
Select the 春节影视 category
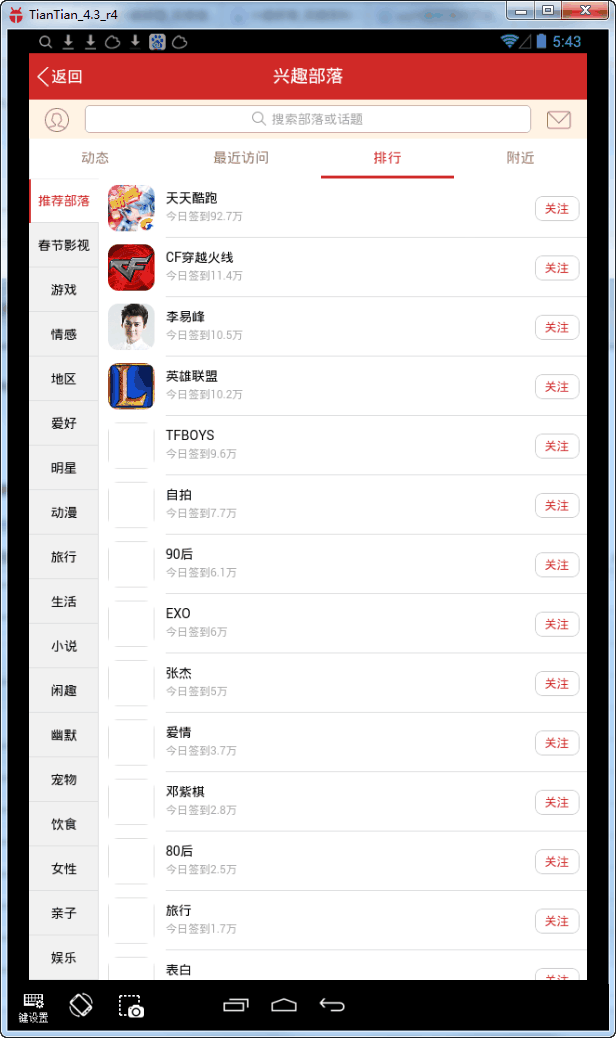pyautogui.click(x=64, y=245)
